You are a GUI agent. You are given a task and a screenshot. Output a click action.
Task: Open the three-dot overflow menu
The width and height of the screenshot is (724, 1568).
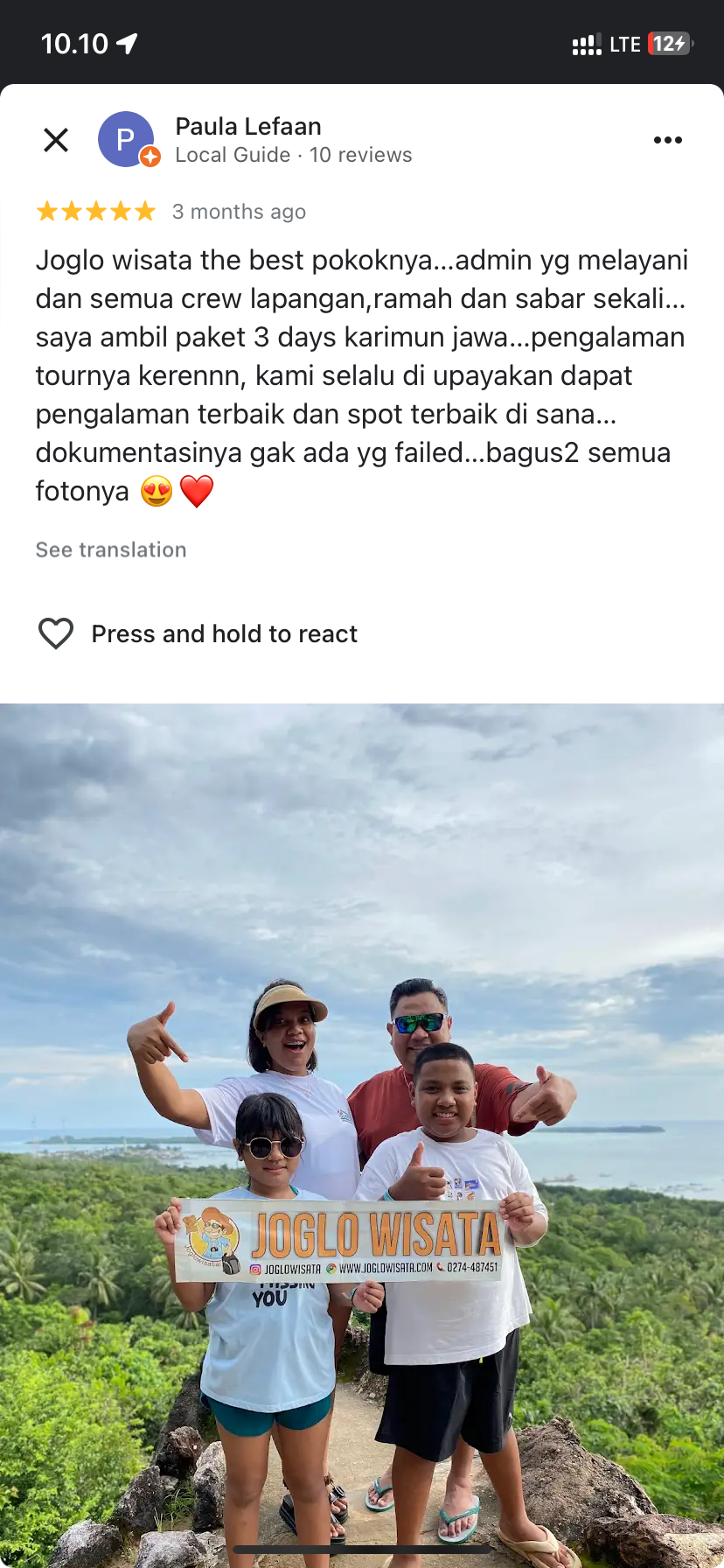(x=667, y=140)
